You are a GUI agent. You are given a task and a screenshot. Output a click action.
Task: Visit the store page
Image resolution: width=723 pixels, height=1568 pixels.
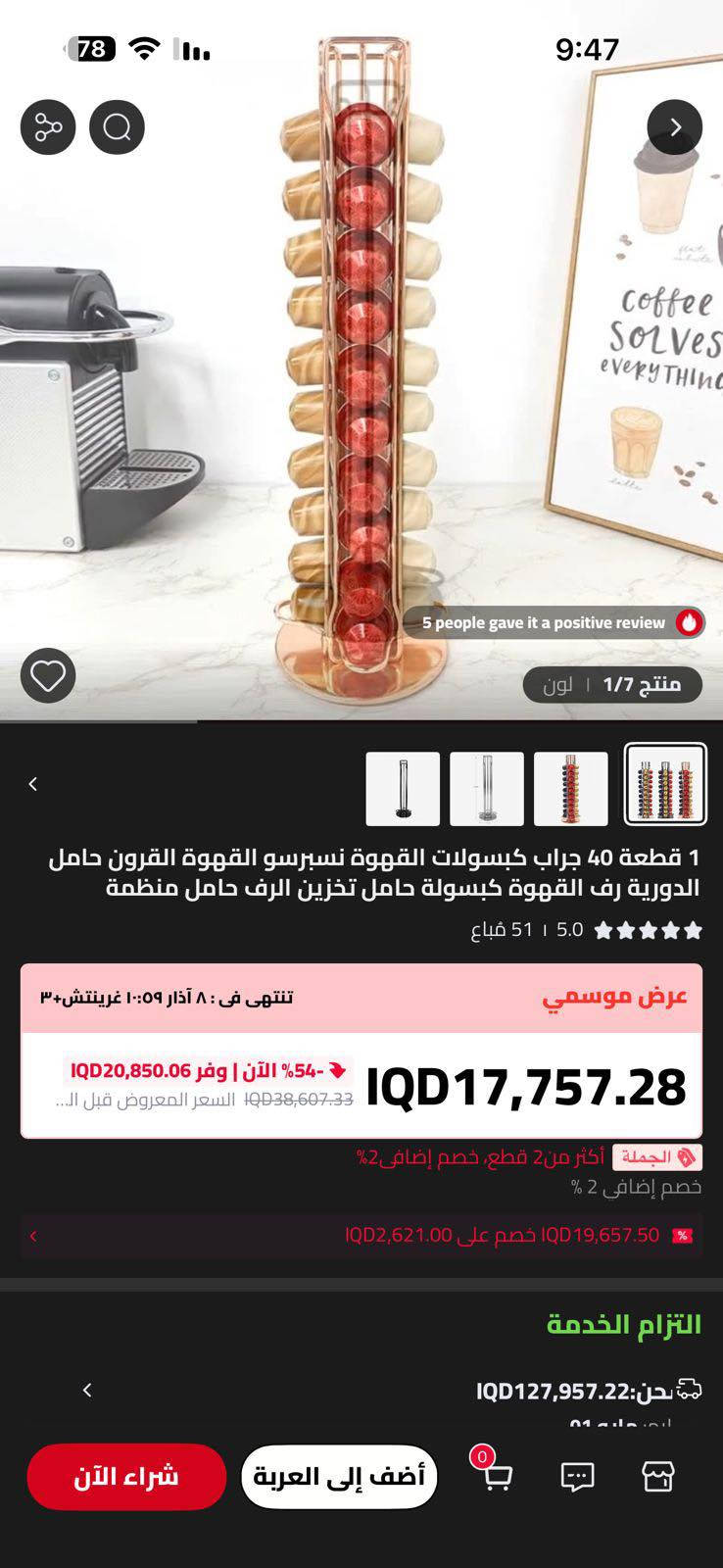click(x=657, y=1476)
